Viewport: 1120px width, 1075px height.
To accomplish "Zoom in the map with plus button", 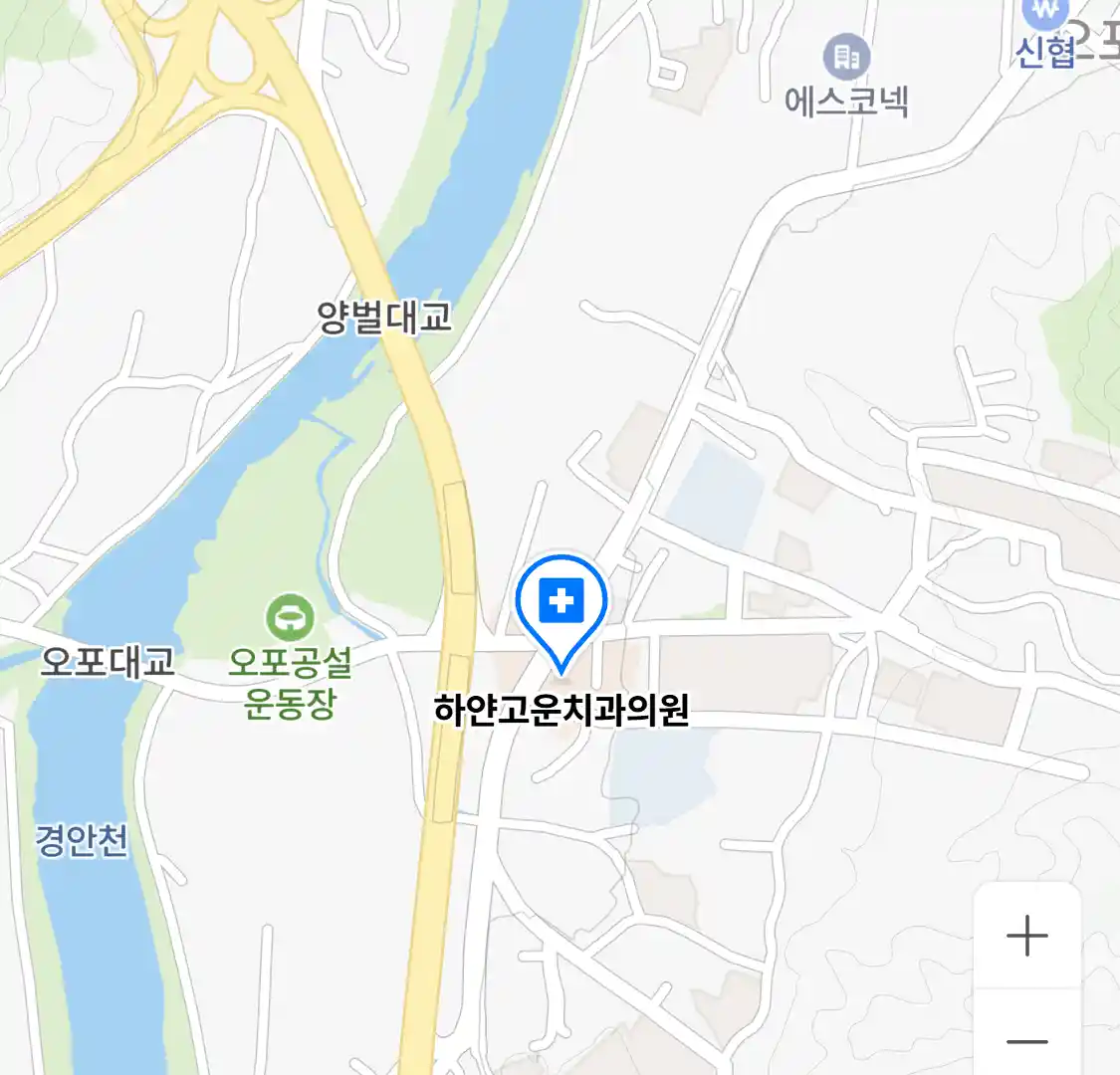I will pyautogui.click(x=1026, y=936).
